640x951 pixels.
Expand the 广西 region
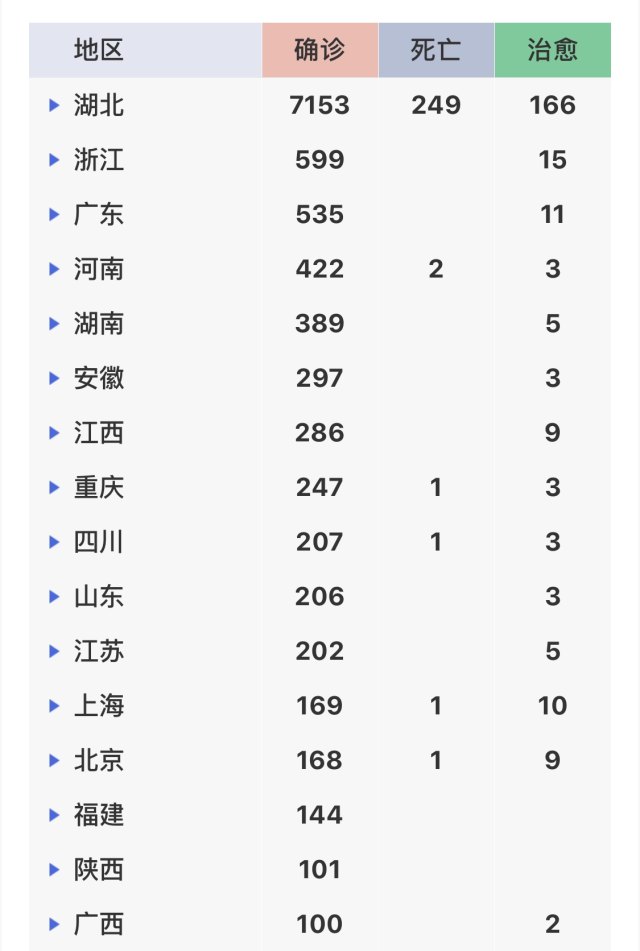(55, 924)
